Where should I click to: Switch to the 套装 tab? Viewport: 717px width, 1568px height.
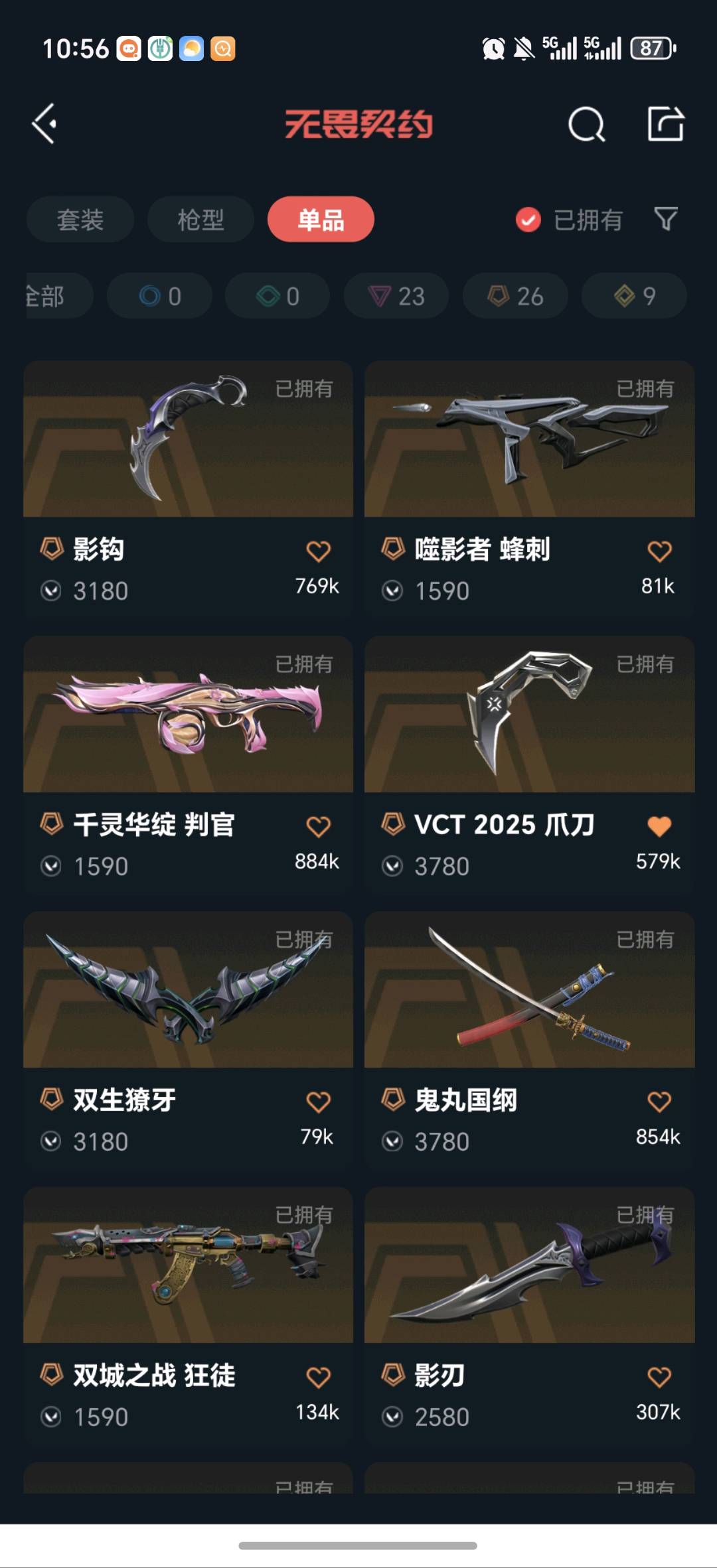tap(80, 220)
